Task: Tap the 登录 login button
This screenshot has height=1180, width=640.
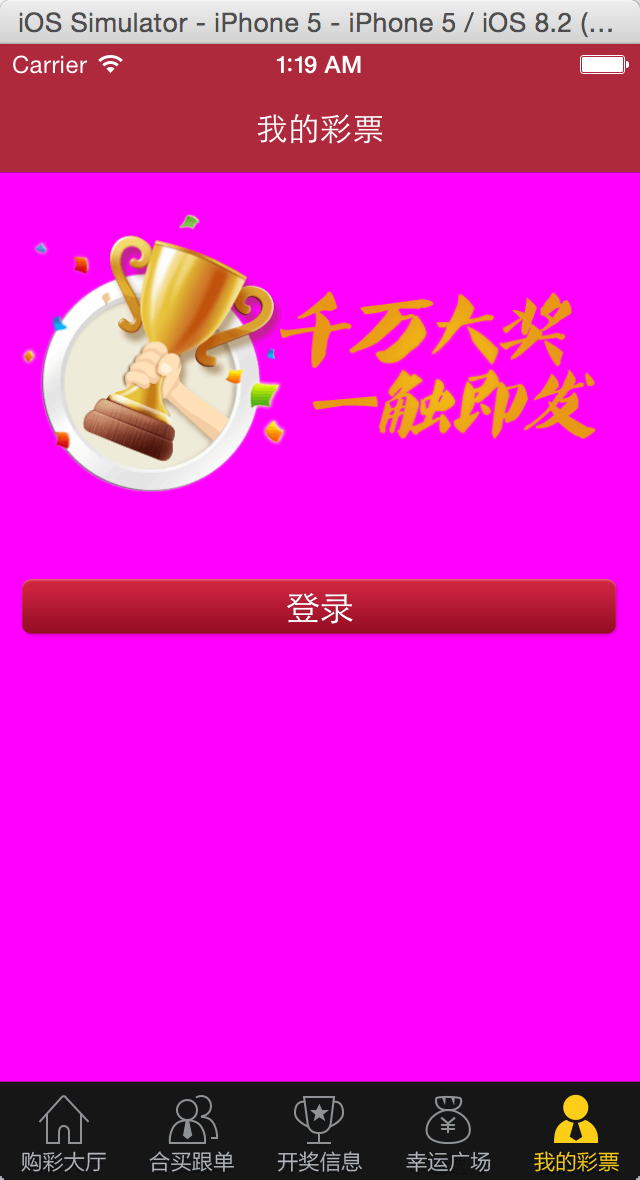Action: pyautogui.click(x=319, y=607)
